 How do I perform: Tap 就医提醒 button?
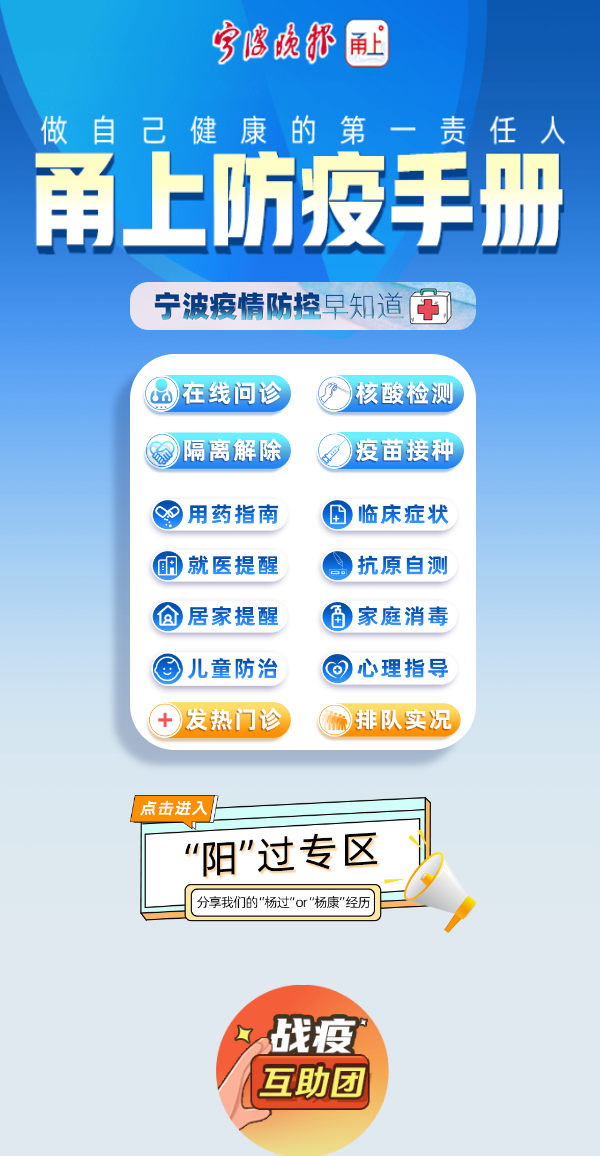point(219,565)
